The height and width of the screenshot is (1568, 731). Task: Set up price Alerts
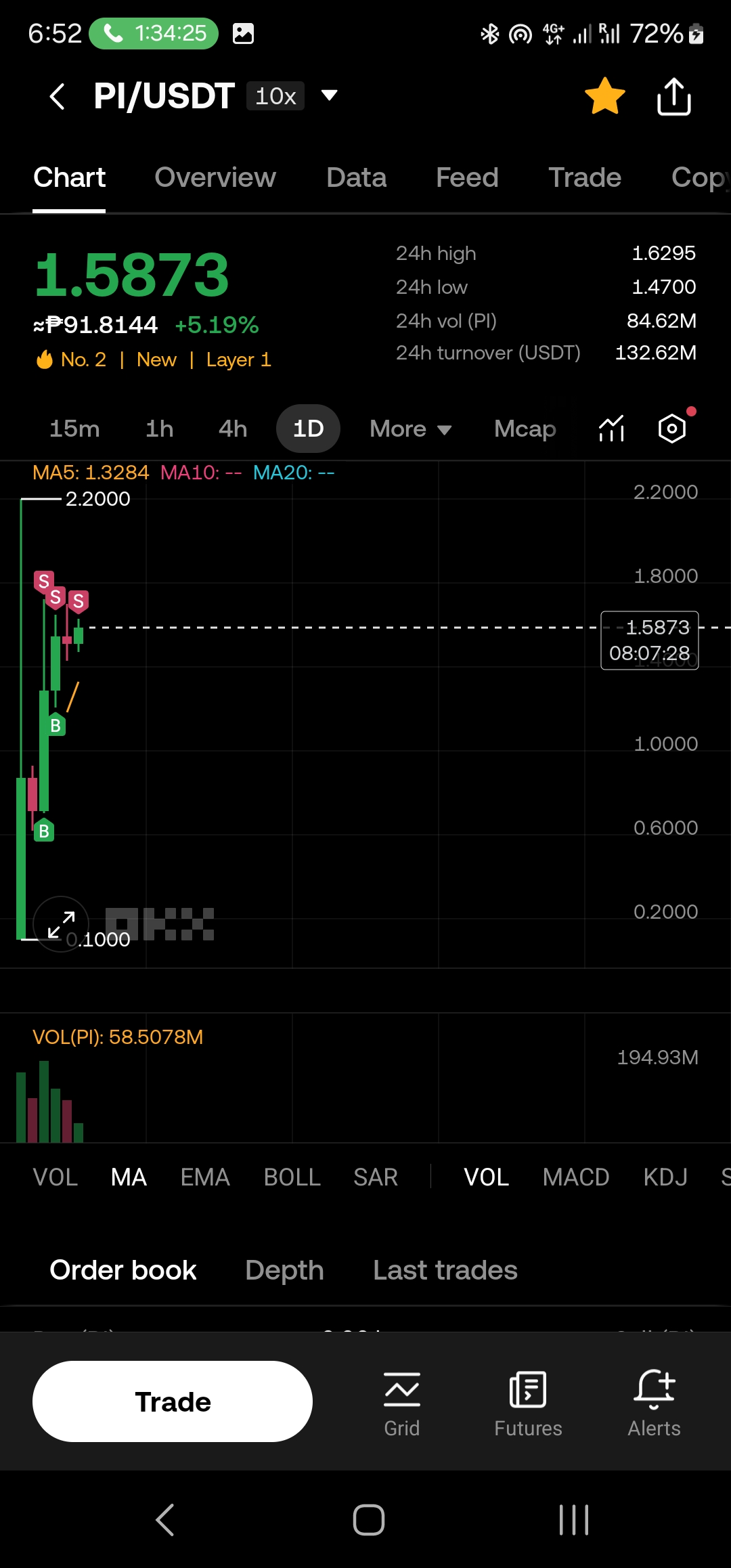654,1401
